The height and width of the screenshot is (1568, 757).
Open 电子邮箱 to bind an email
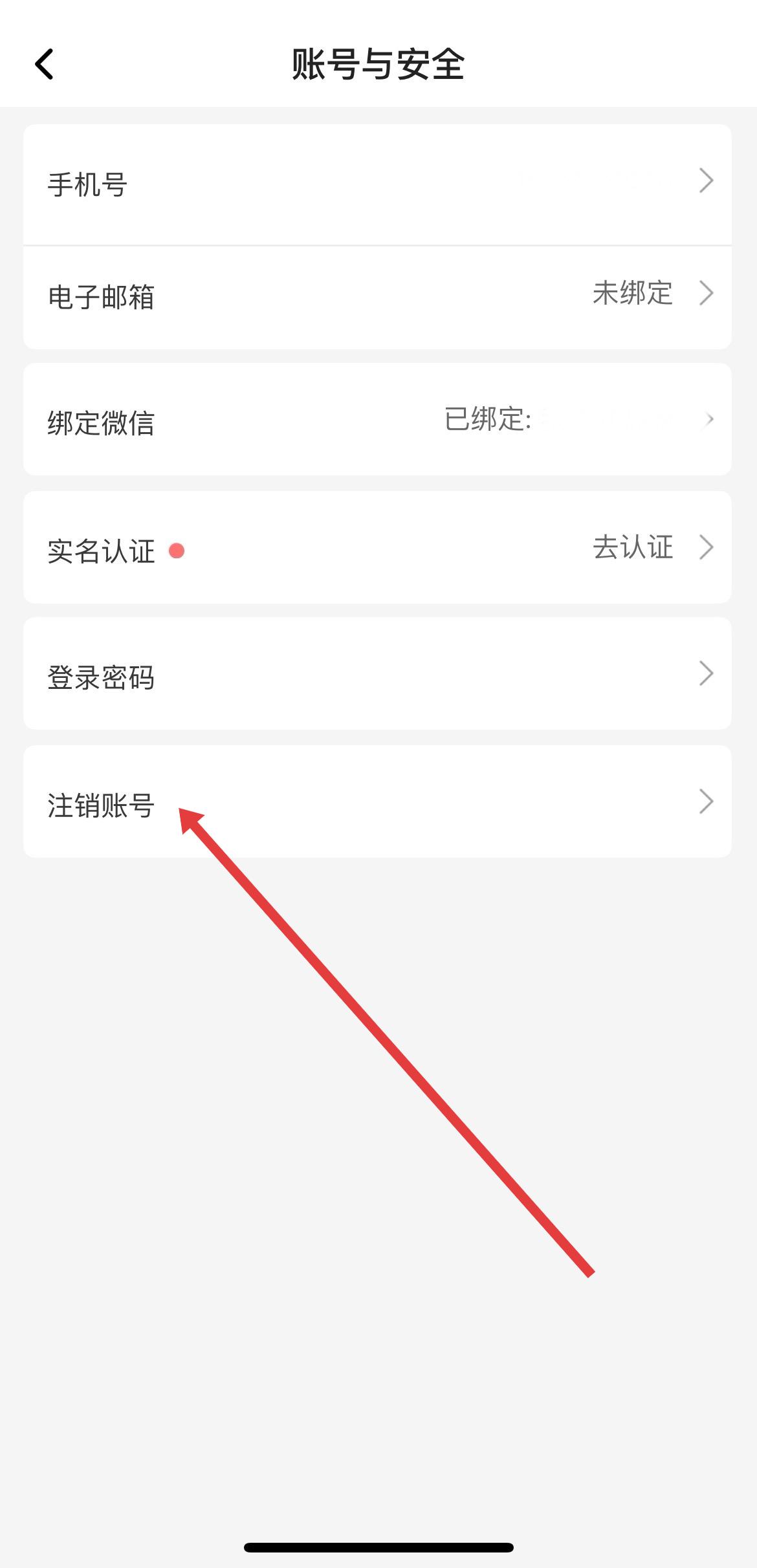tap(377, 296)
